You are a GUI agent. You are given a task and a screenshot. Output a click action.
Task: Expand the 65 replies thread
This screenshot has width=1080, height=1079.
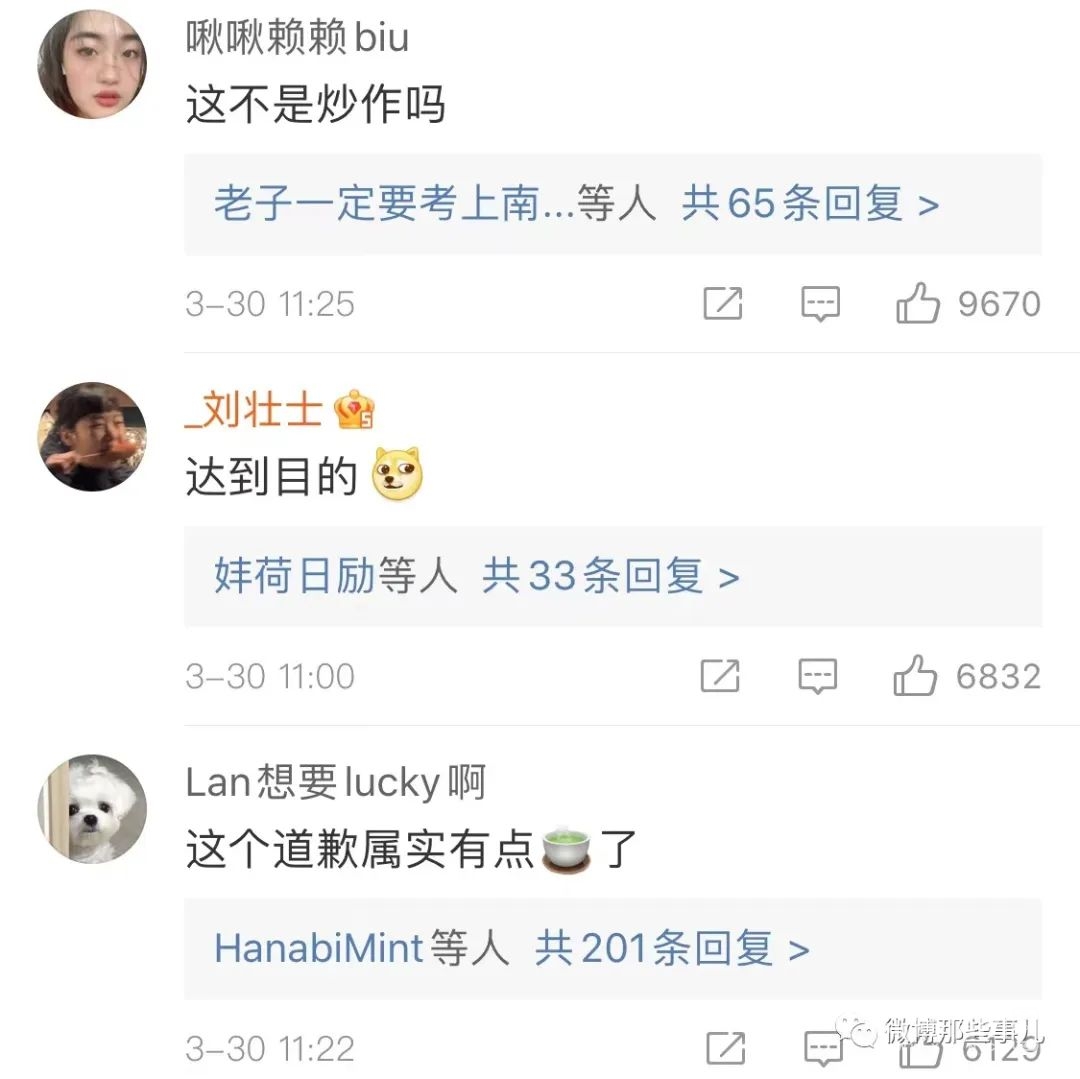tap(811, 205)
